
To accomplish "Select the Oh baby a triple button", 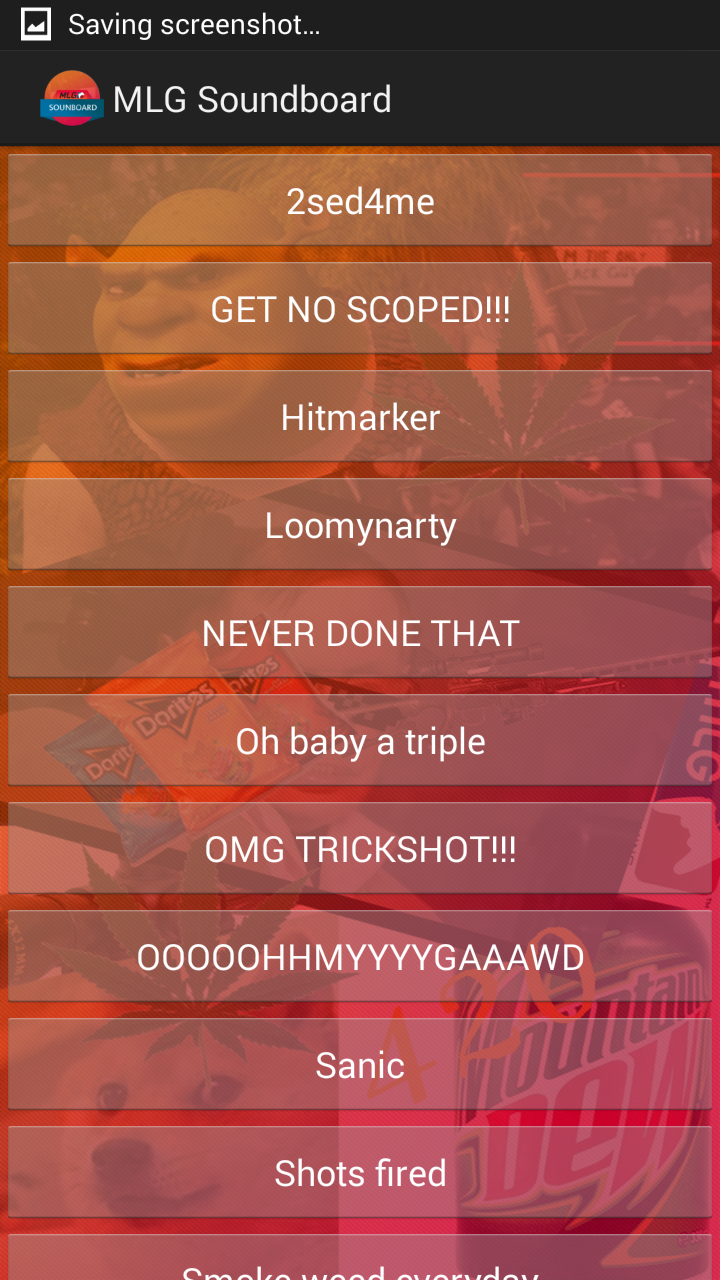I will pos(360,741).
